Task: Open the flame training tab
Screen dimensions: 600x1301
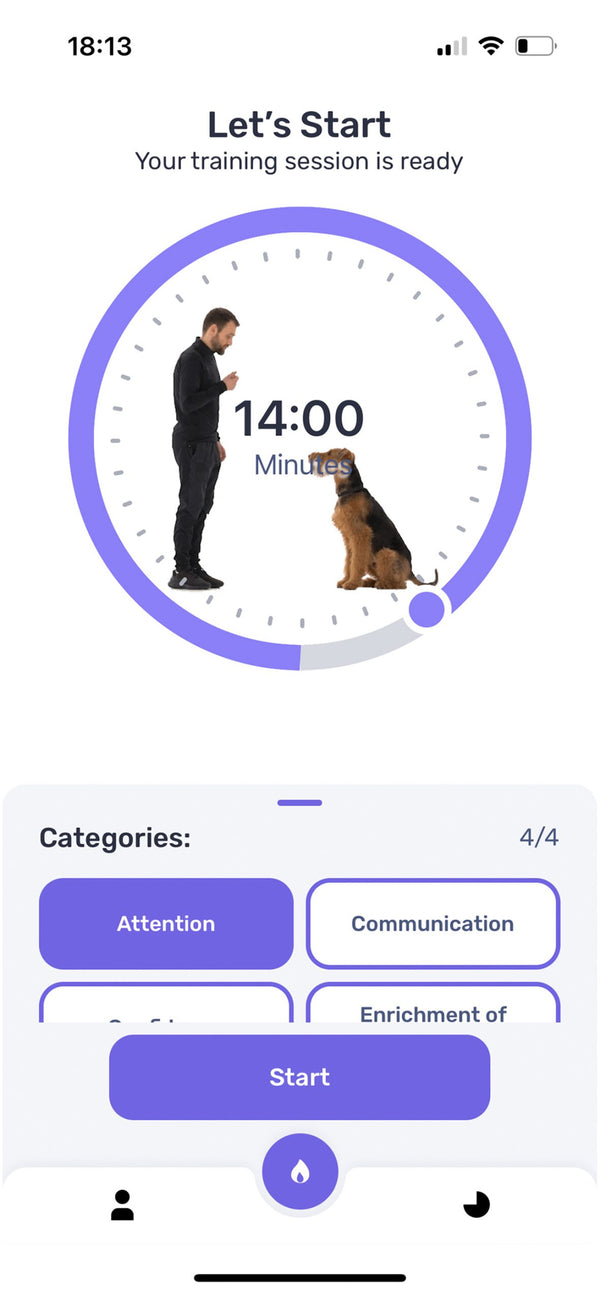Action: pyautogui.click(x=300, y=1172)
